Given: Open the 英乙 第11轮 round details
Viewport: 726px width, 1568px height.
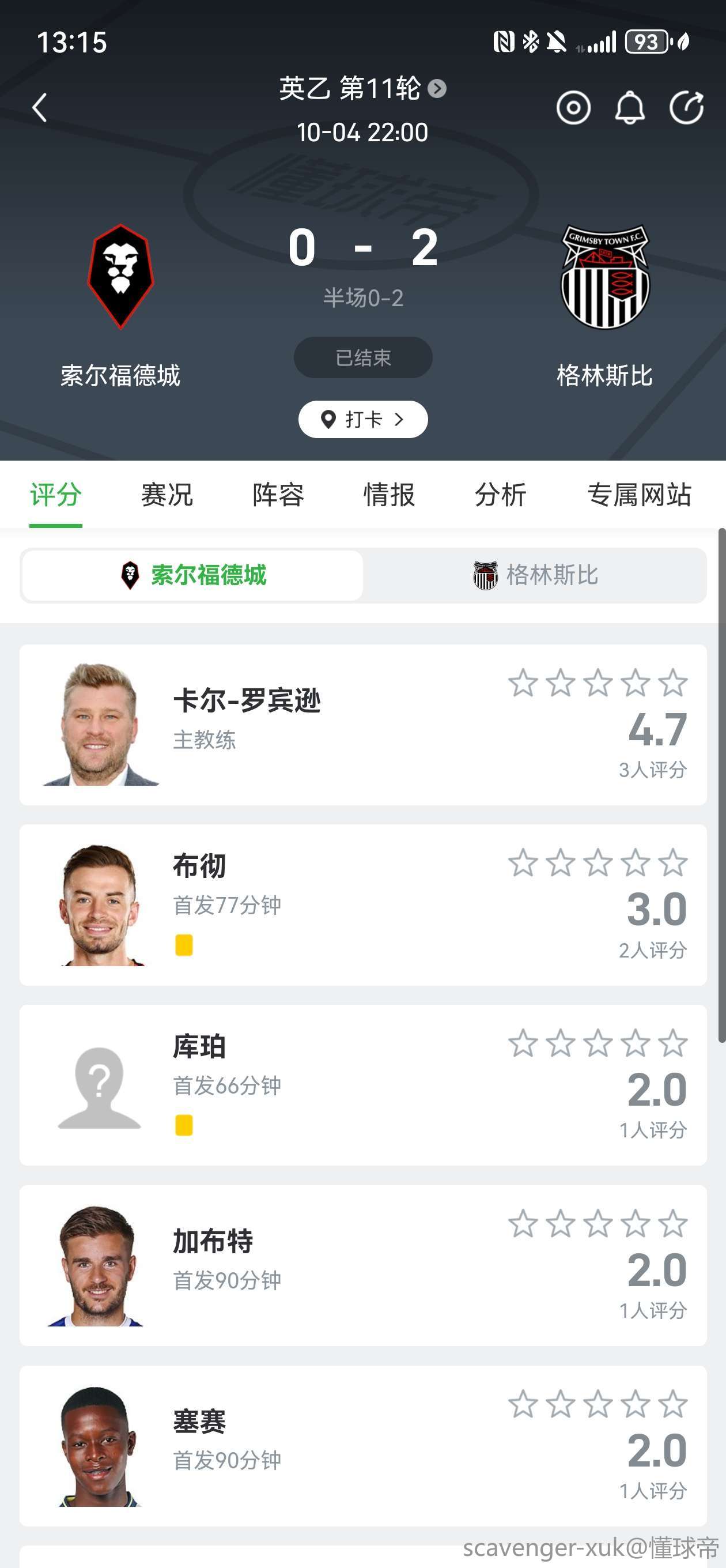Looking at the screenshot, I should [x=362, y=89].
